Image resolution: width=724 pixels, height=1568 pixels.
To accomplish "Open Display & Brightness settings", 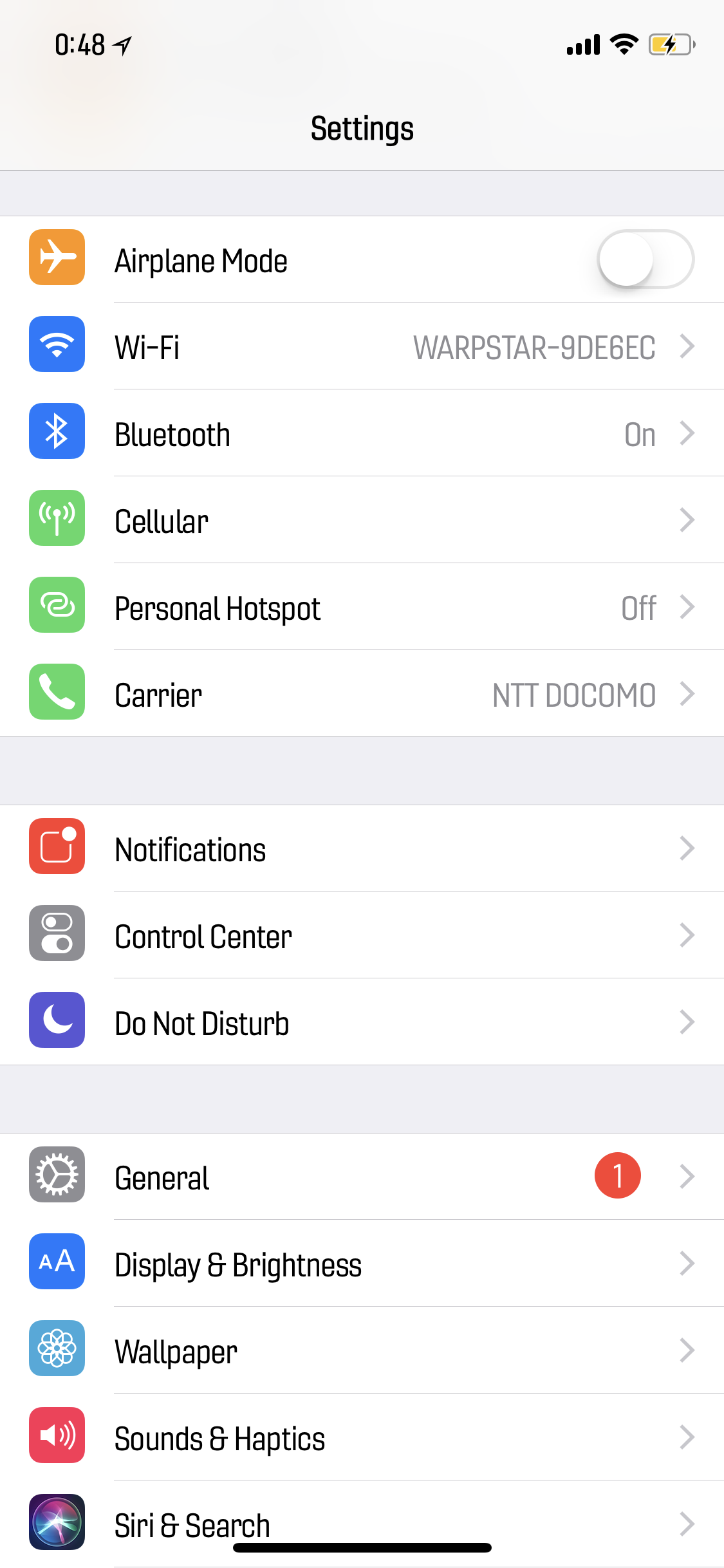I will (x=362, y=1264).
